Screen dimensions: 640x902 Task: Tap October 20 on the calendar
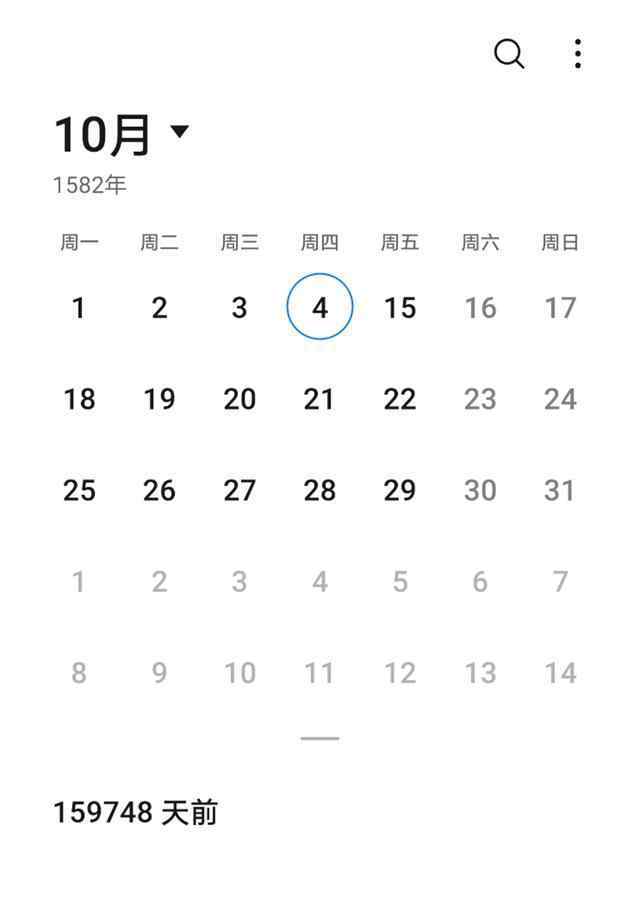coord(239,399)
